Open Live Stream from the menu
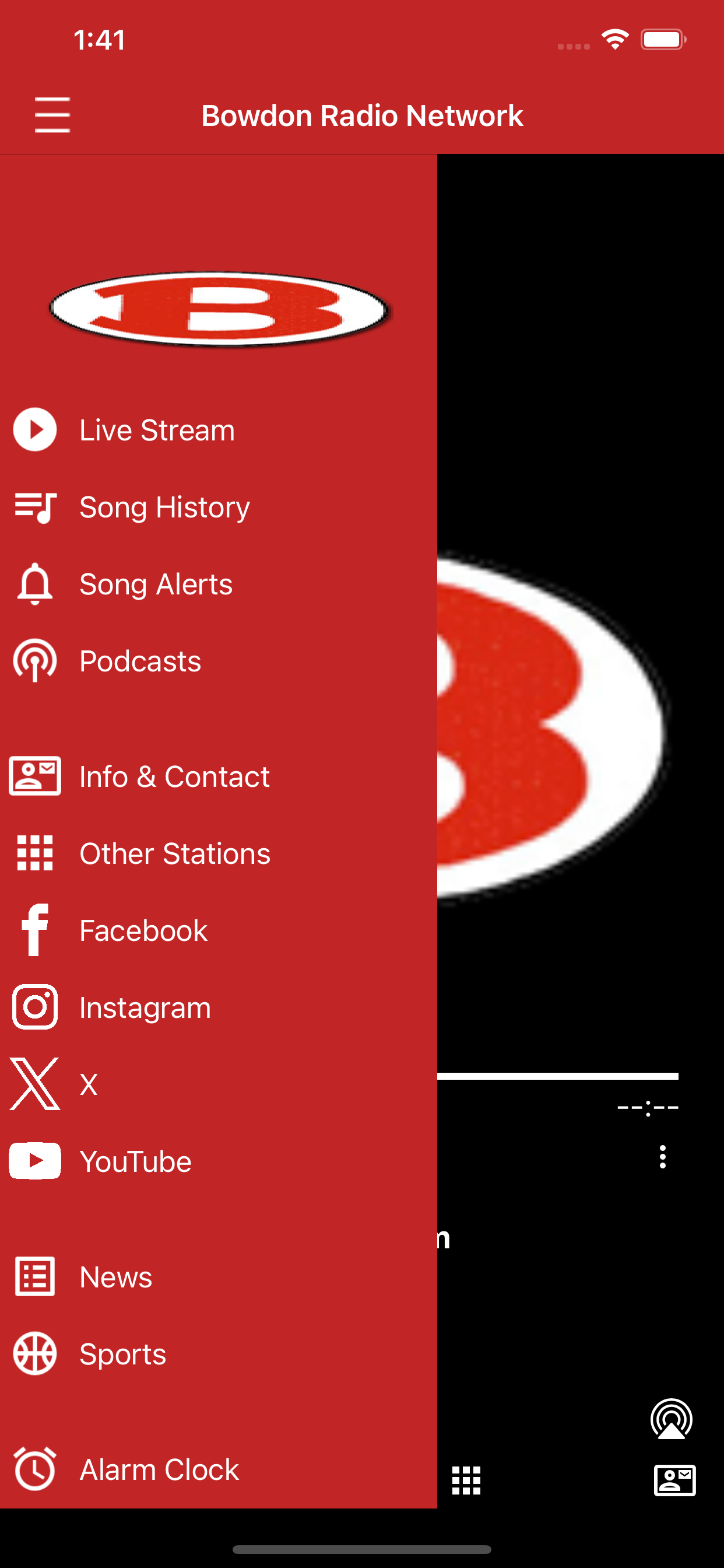The image size is (724, 1568). coord(219,430)
